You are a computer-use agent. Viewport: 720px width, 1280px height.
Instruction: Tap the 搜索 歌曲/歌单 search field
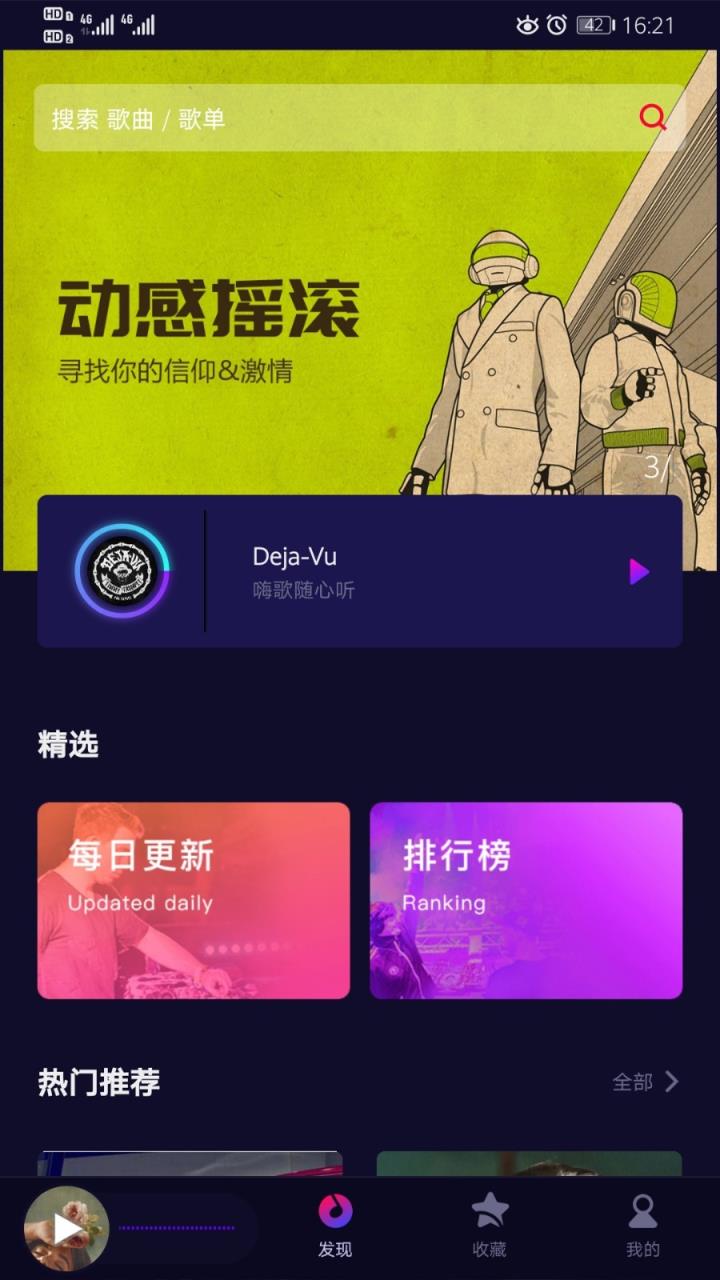(300, 118)
